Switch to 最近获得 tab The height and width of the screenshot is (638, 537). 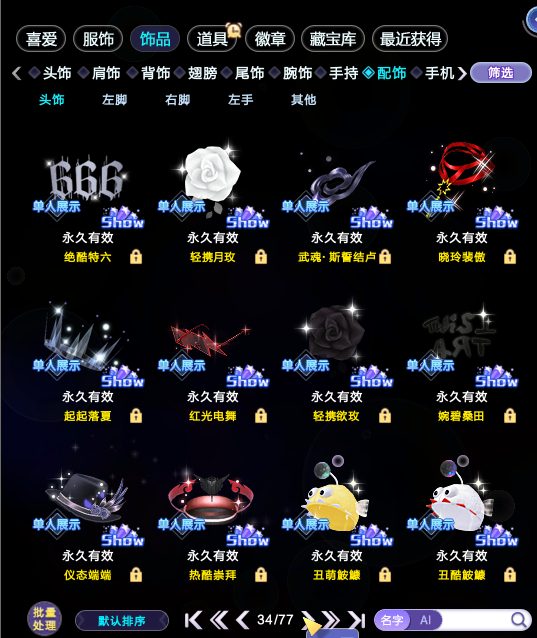pyautogui.click(x=410, y=39)
